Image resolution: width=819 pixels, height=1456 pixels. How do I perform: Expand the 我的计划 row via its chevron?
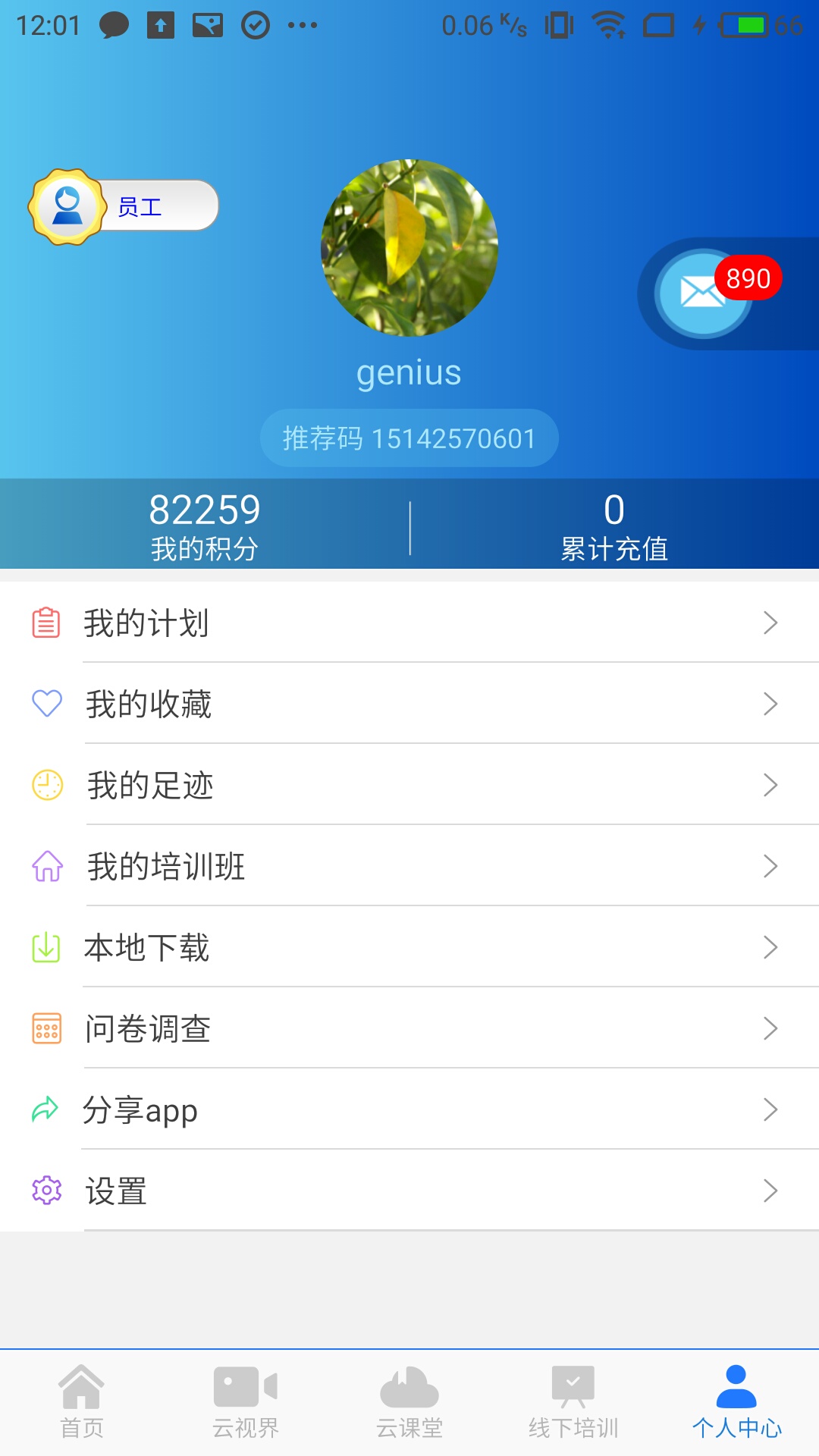pos(771,623)
